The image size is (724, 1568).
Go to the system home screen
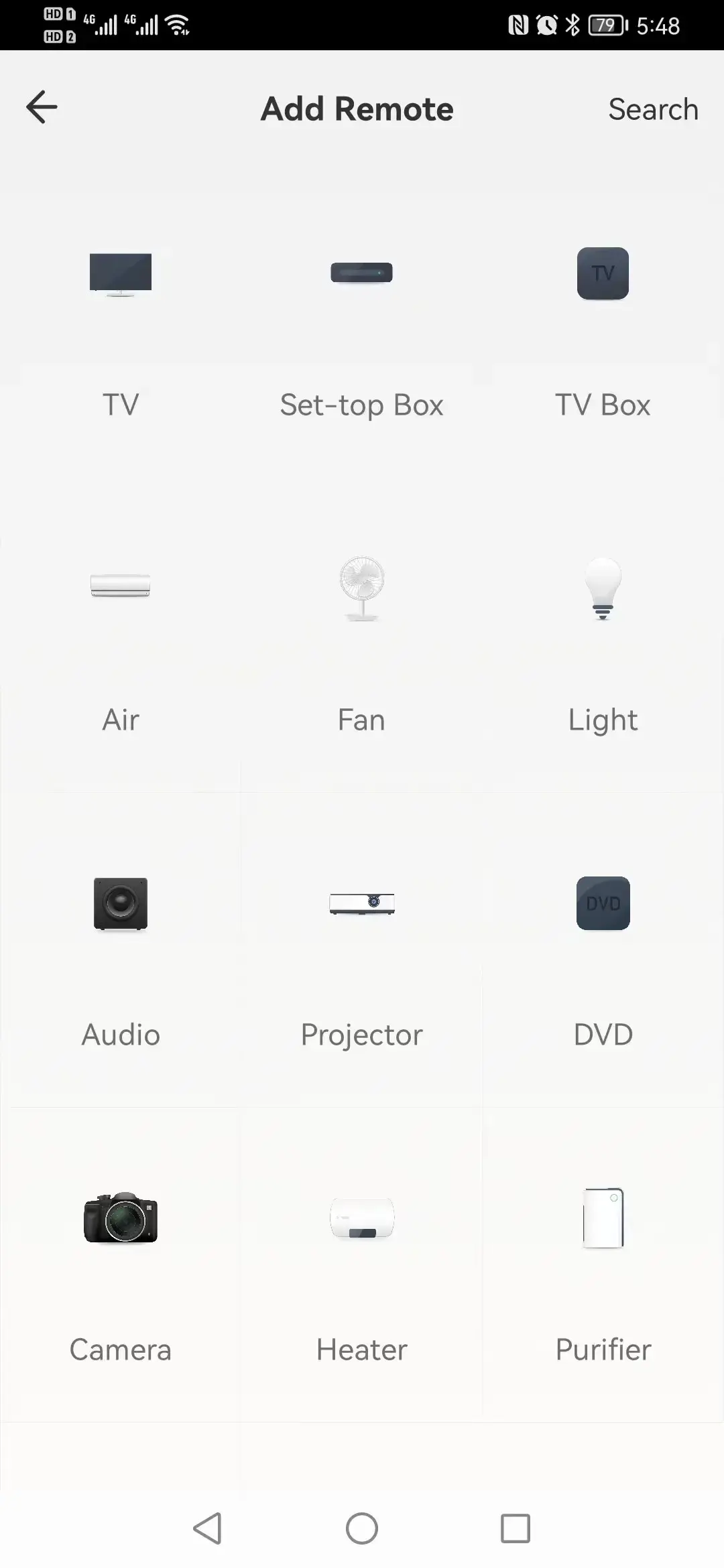point(361,1528)
